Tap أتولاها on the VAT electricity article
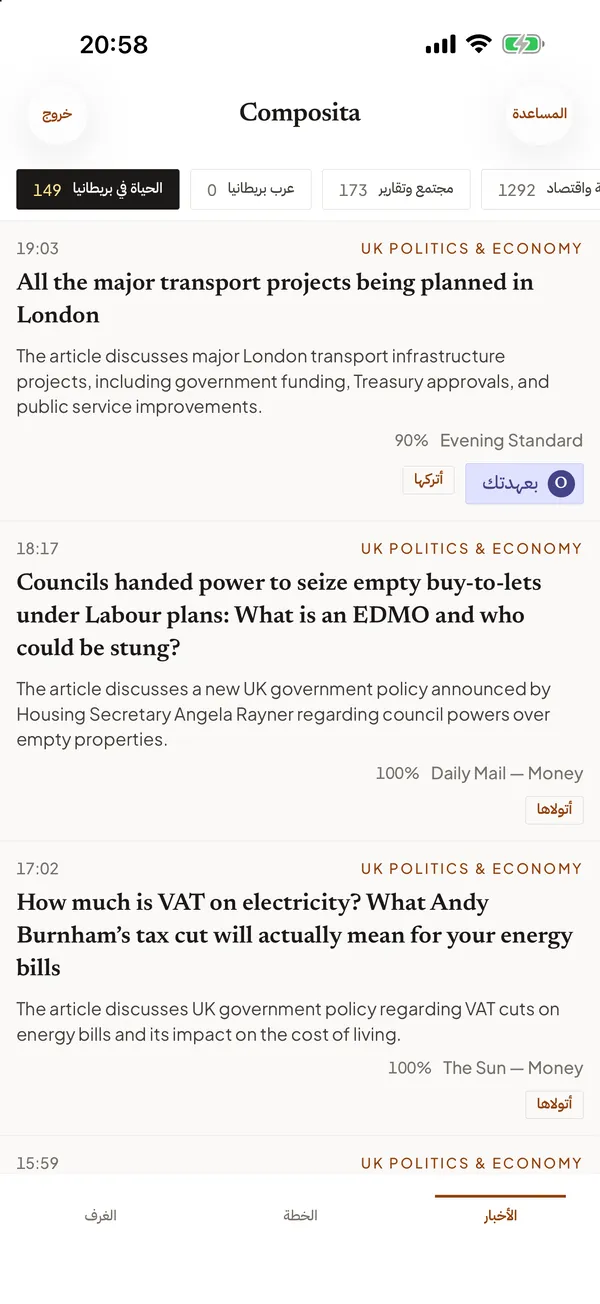The image size is (600, 1304). click(554, 1104)
